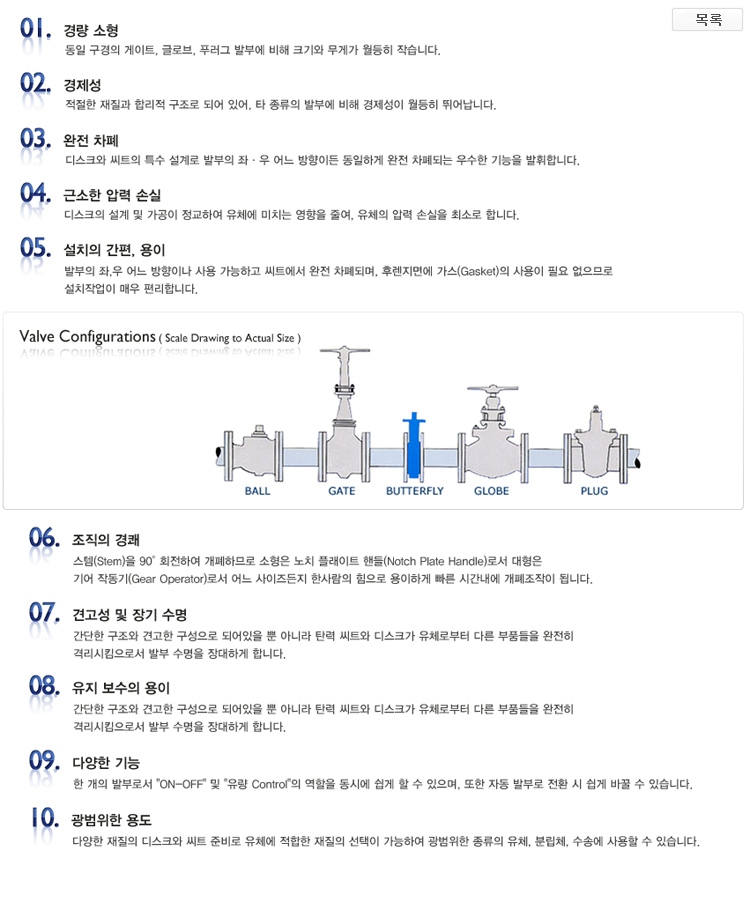Screen dimensions: 750x910
Task: Tap the 목록 list button
Action: pyautogui.click(x=708, y=19)
